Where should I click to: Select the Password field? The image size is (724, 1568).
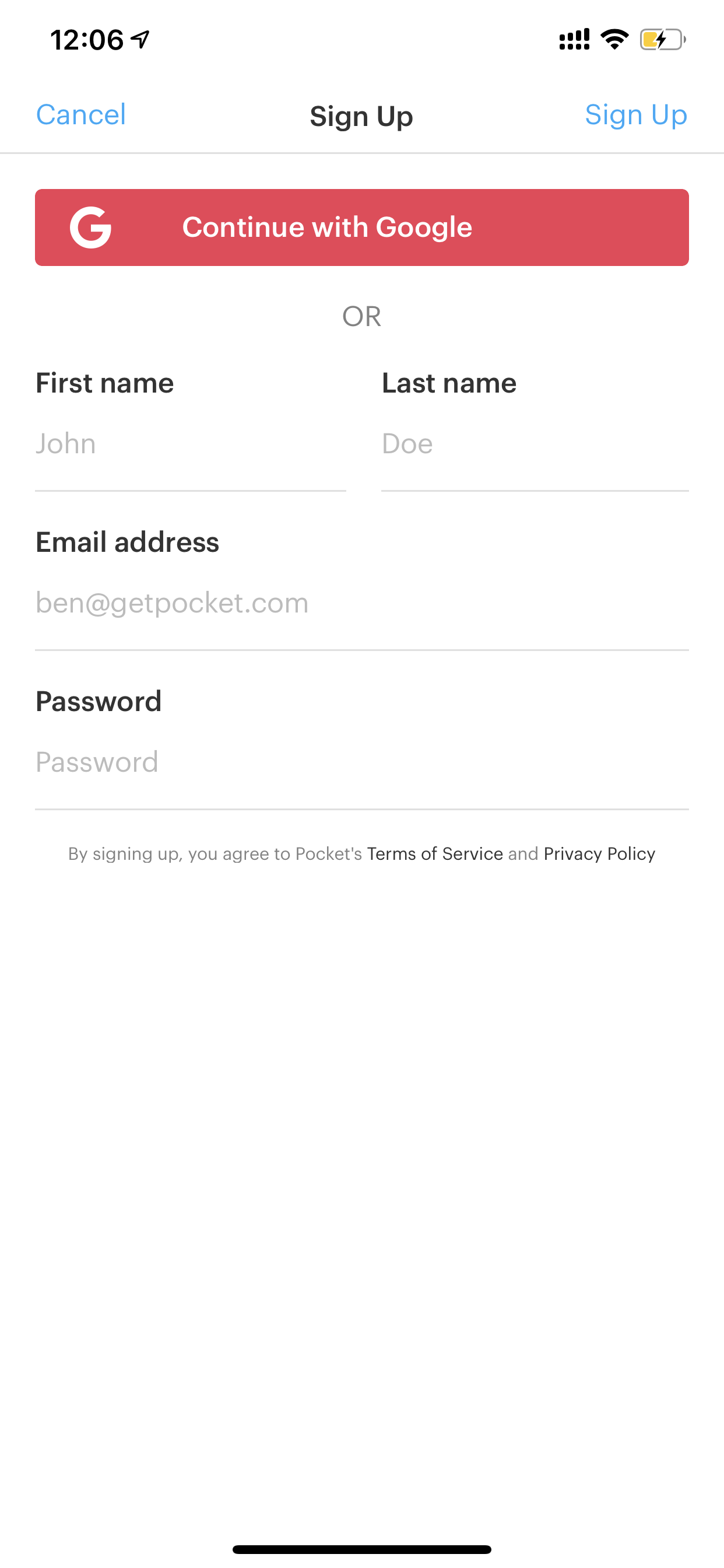[362, 762]
